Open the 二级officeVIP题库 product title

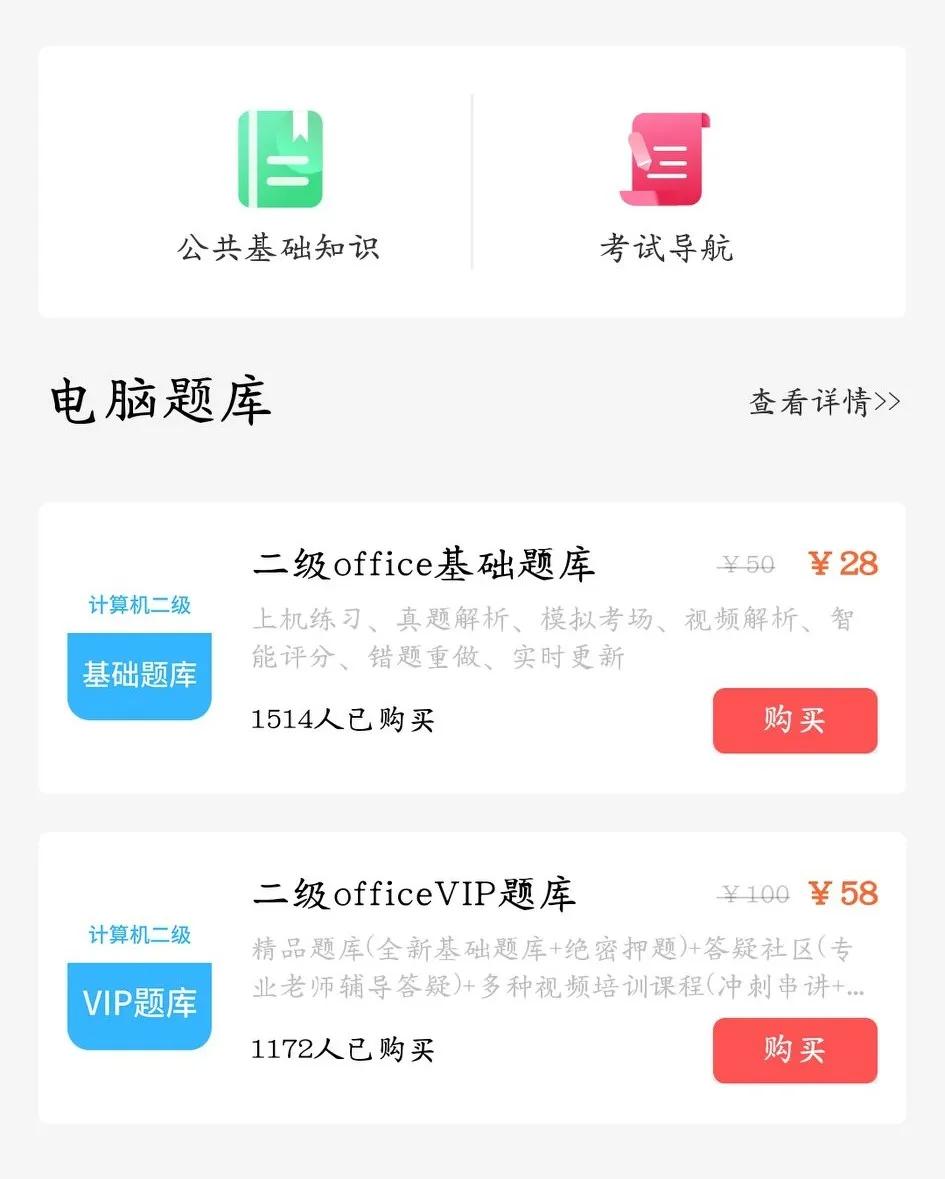click(413, 894)
